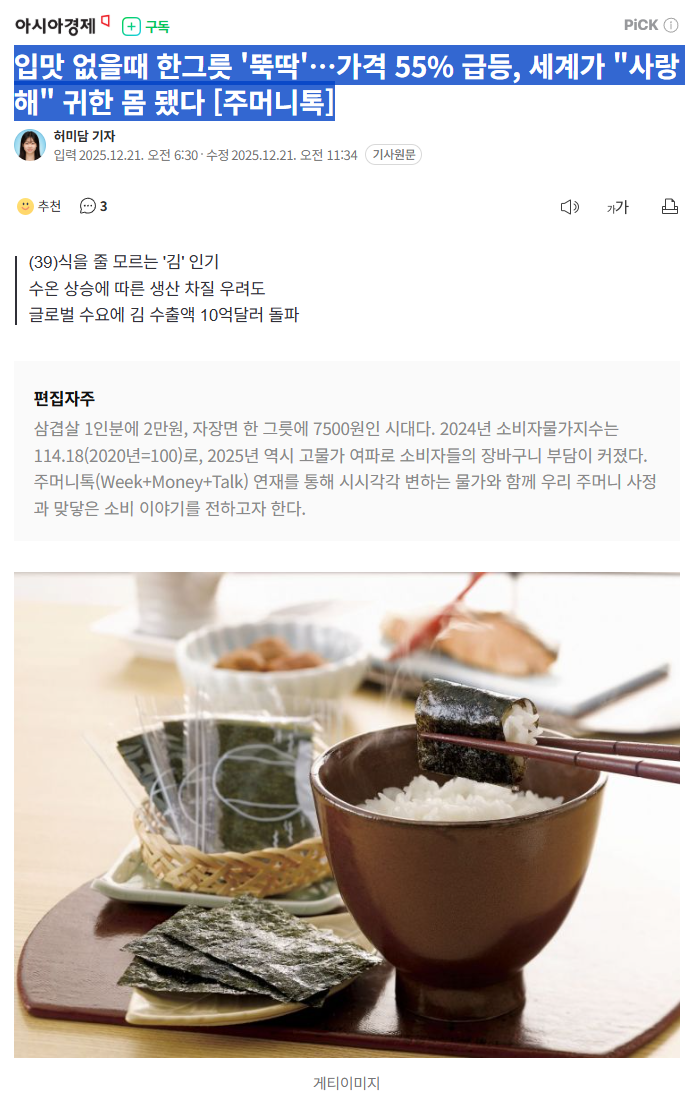Image resolution: width=693 pixels, height=1097 pixels.
Task: Open the 기사원문 original article link
Action: pyautogui.click(x=393, y=155)
